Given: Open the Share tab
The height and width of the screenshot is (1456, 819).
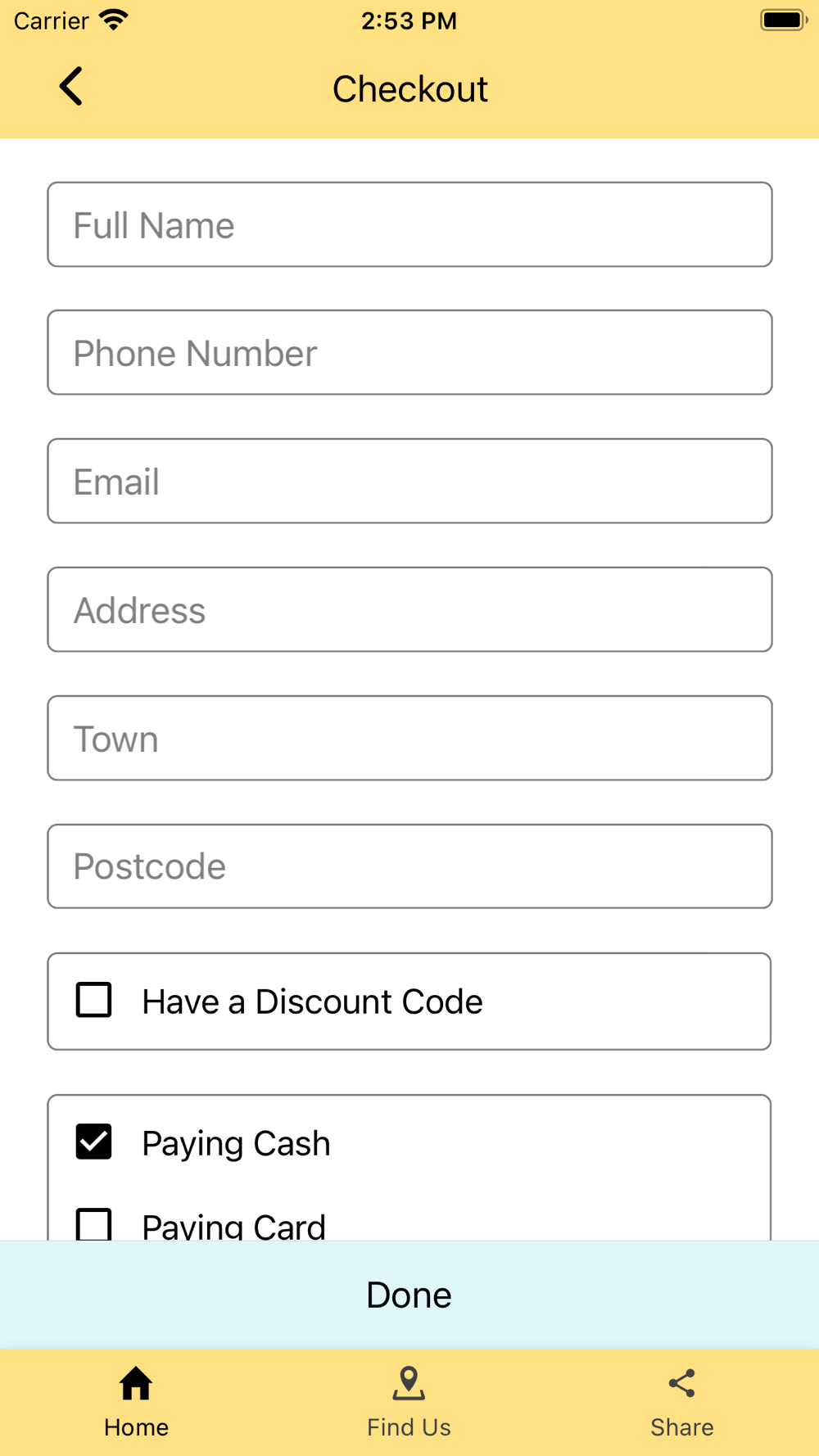Looking at the screenshot, I should click(682, 1402).
